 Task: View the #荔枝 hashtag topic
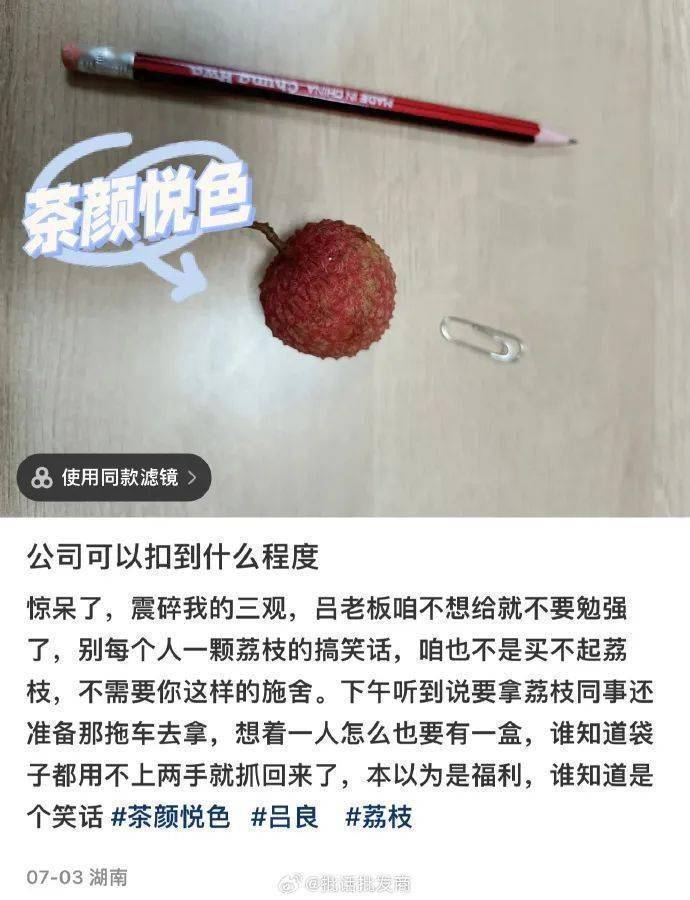(378, 817)
